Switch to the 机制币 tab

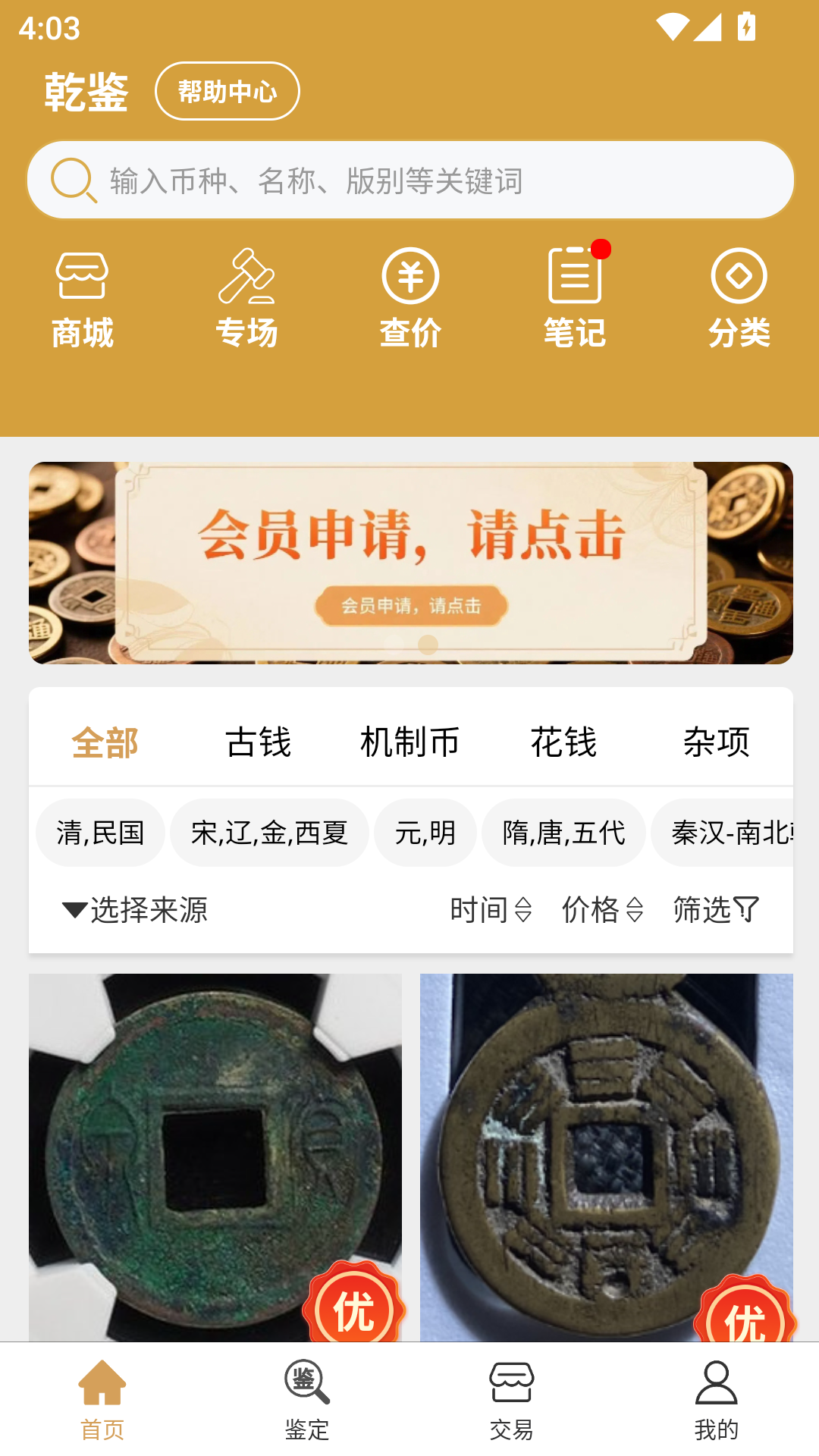pos(409,742)
